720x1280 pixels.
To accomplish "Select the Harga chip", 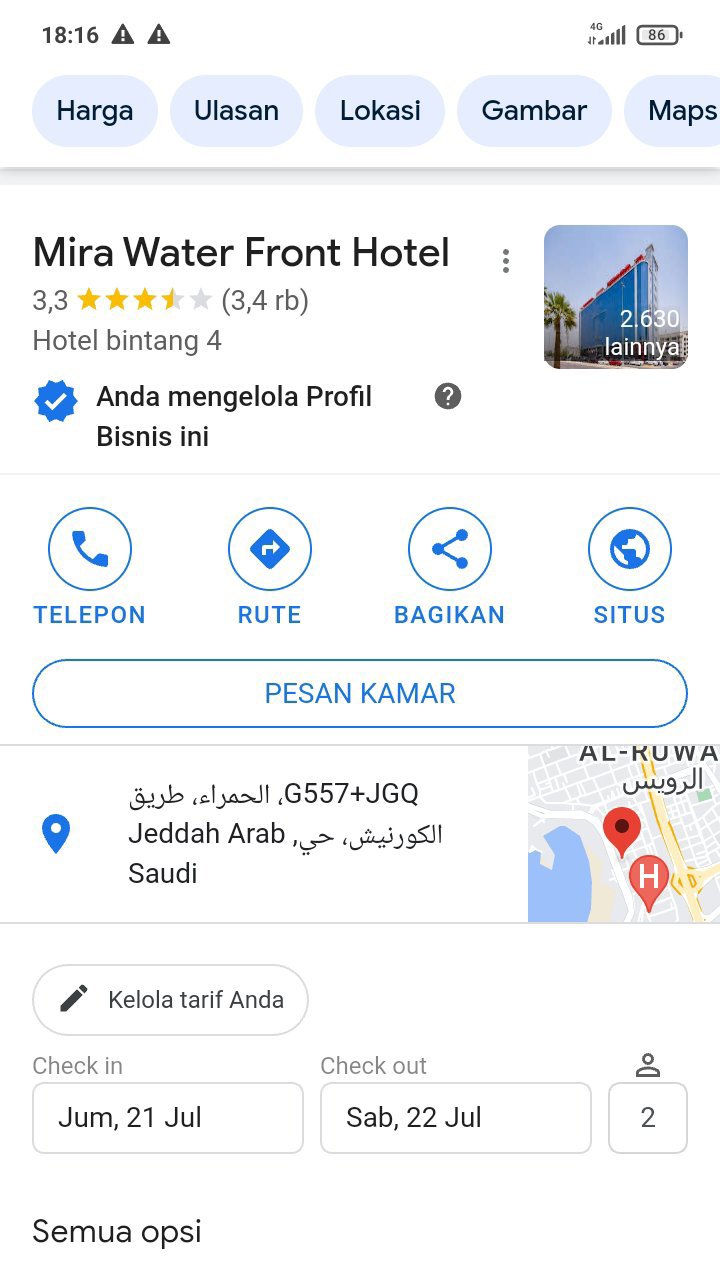I will tap(95, 111).
